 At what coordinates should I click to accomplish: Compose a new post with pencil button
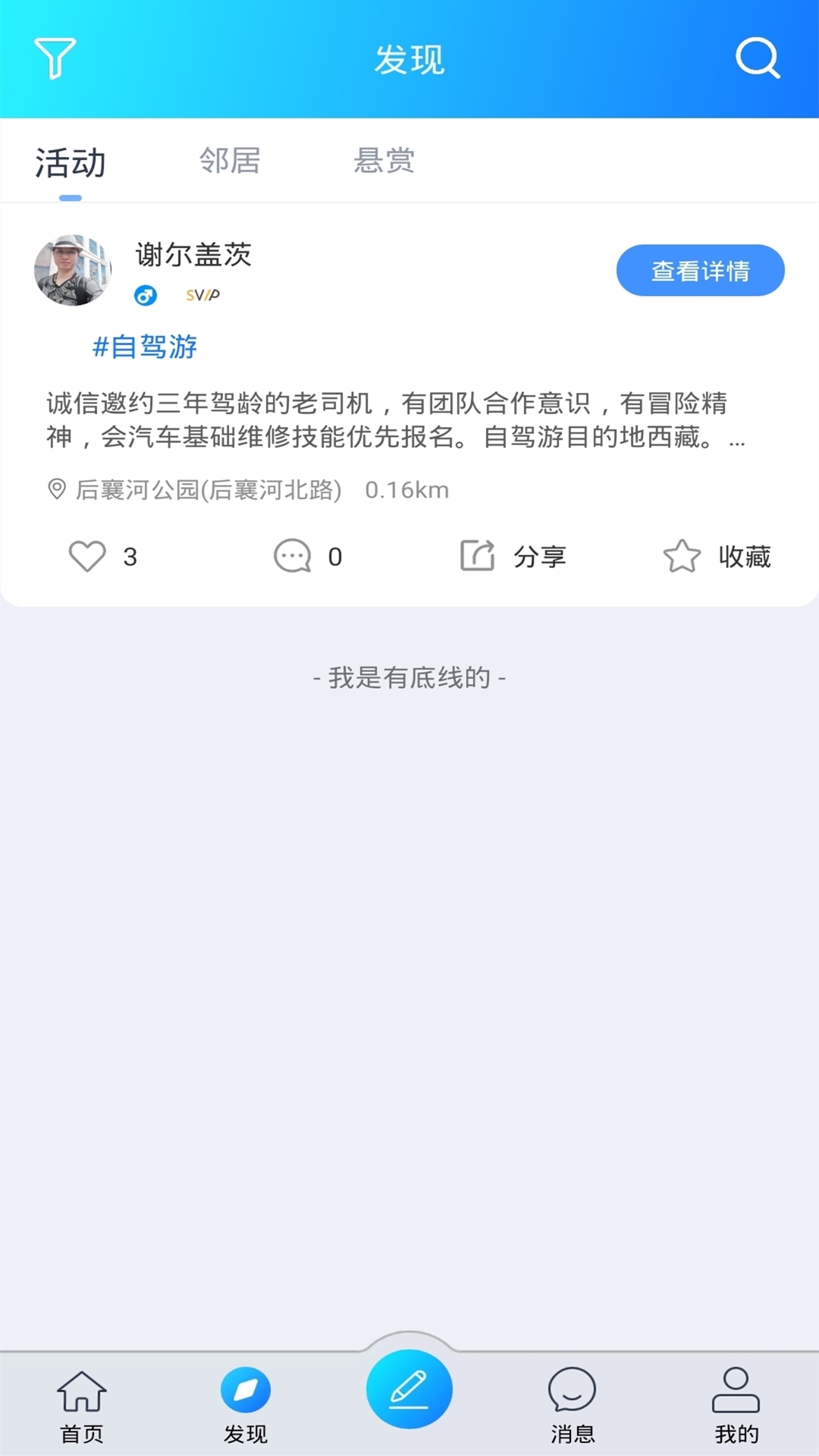pos(409,1389)
